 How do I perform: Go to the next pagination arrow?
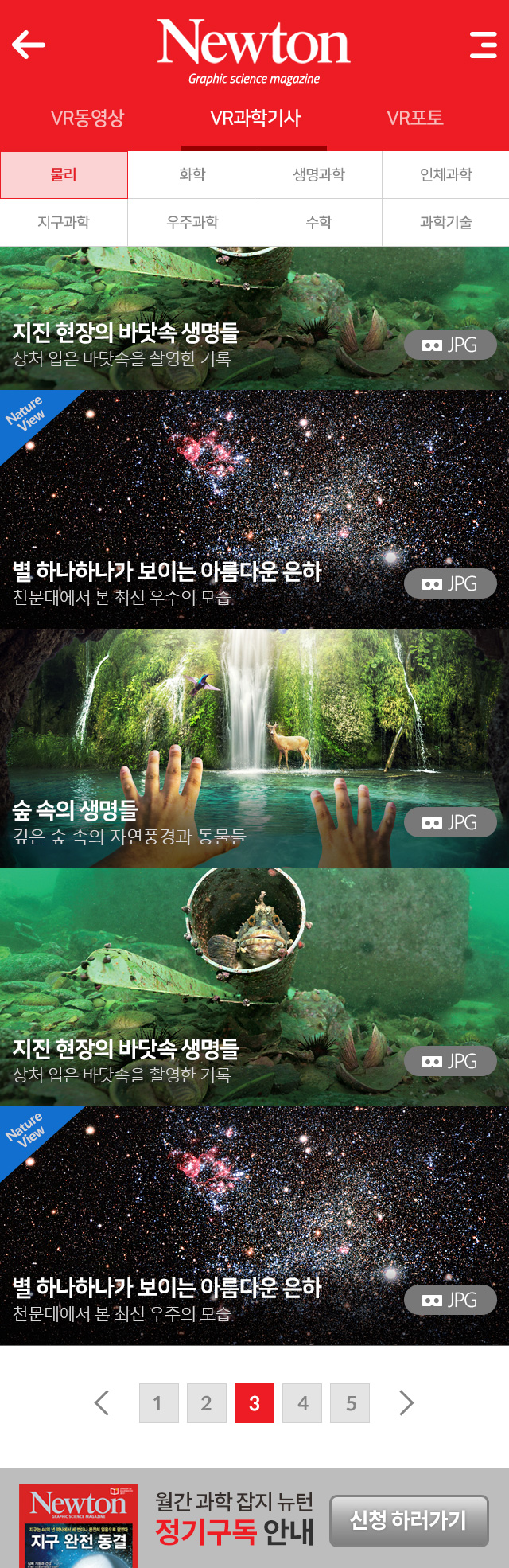[x=406, y=1402]
